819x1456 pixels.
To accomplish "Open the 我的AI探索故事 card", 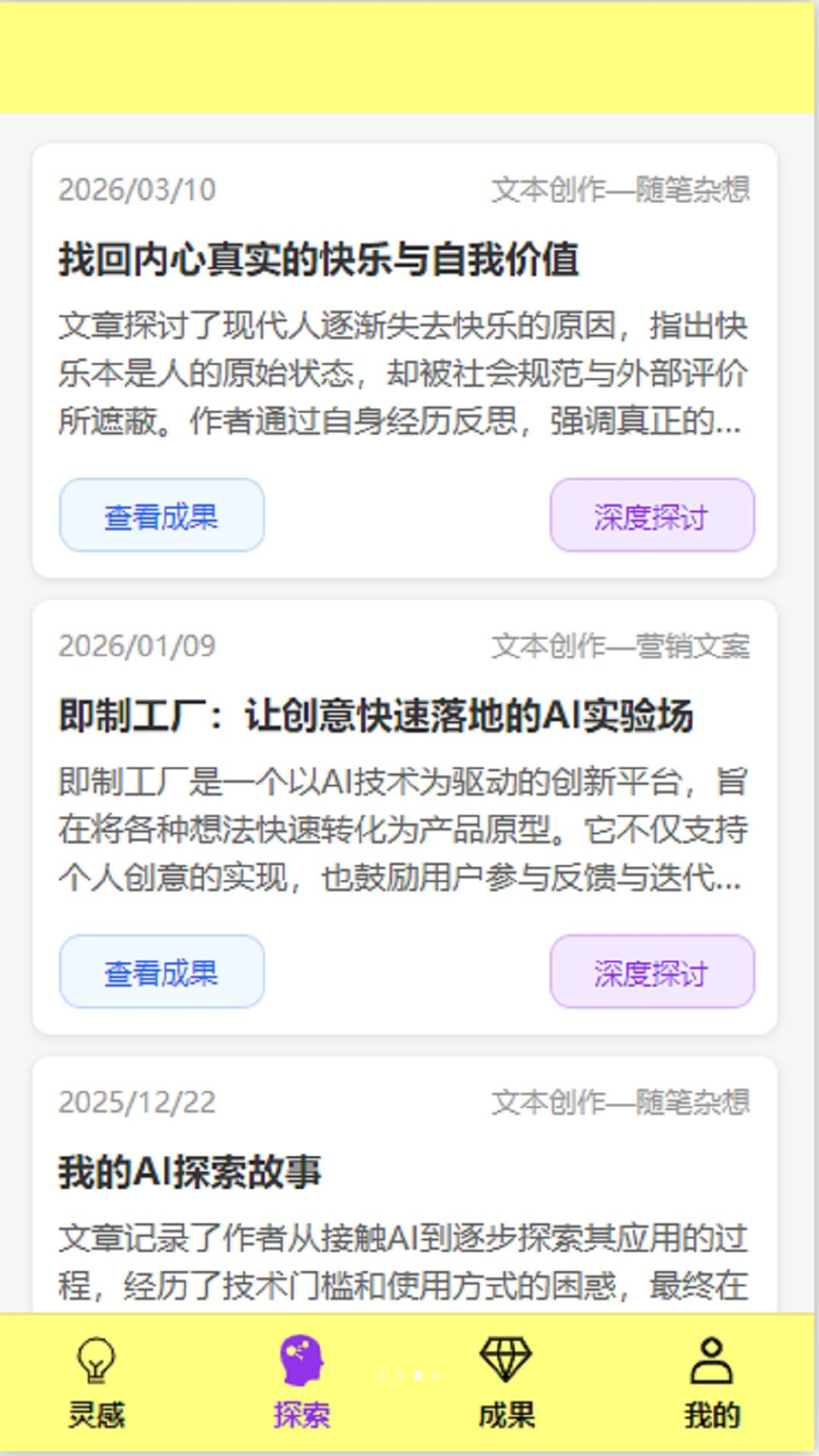I will point(404,1185).
